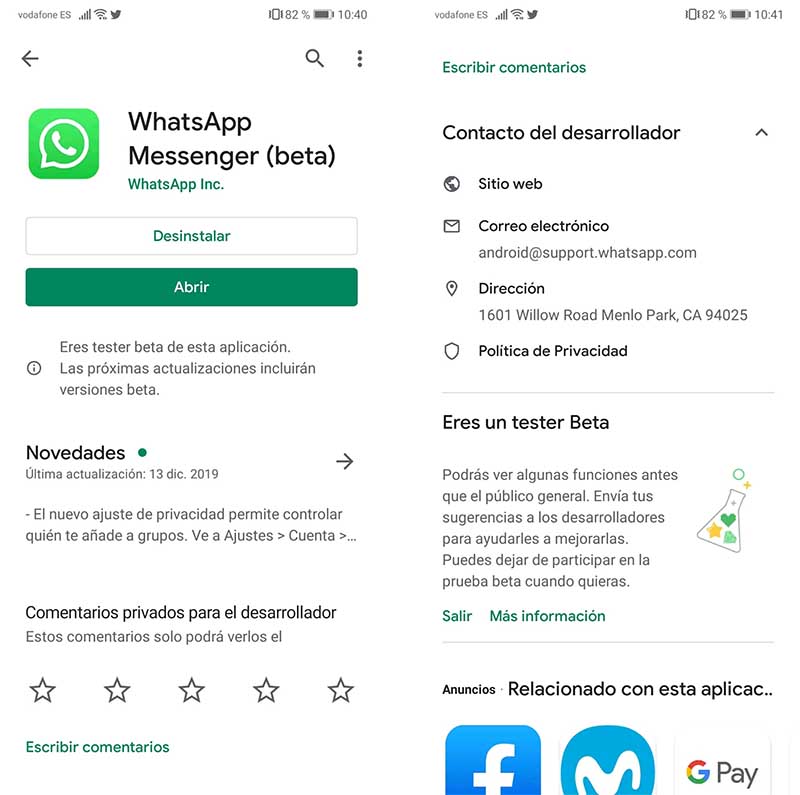View the Política de Privacidad

click(x=553, y=351)
